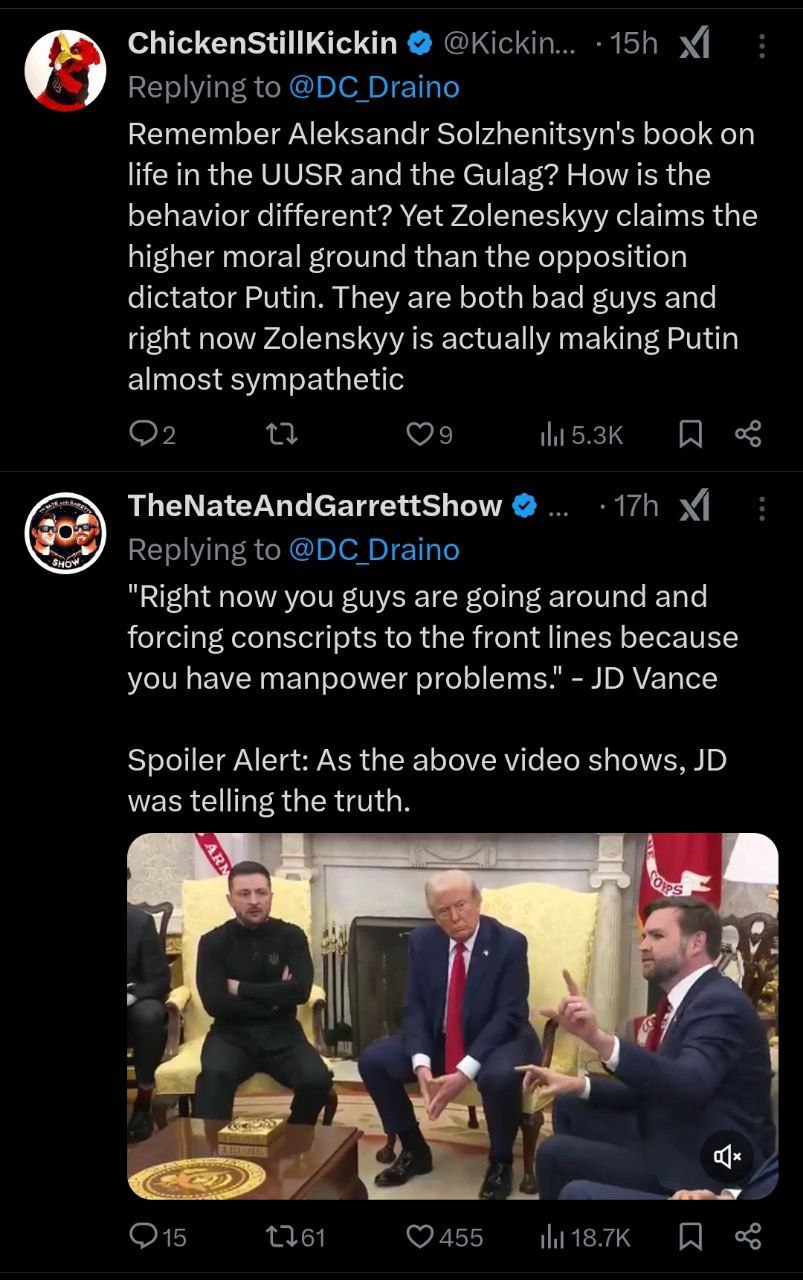Unmute the video sound
Viewport: 803px width, 1280px height.
[727, 1157]
